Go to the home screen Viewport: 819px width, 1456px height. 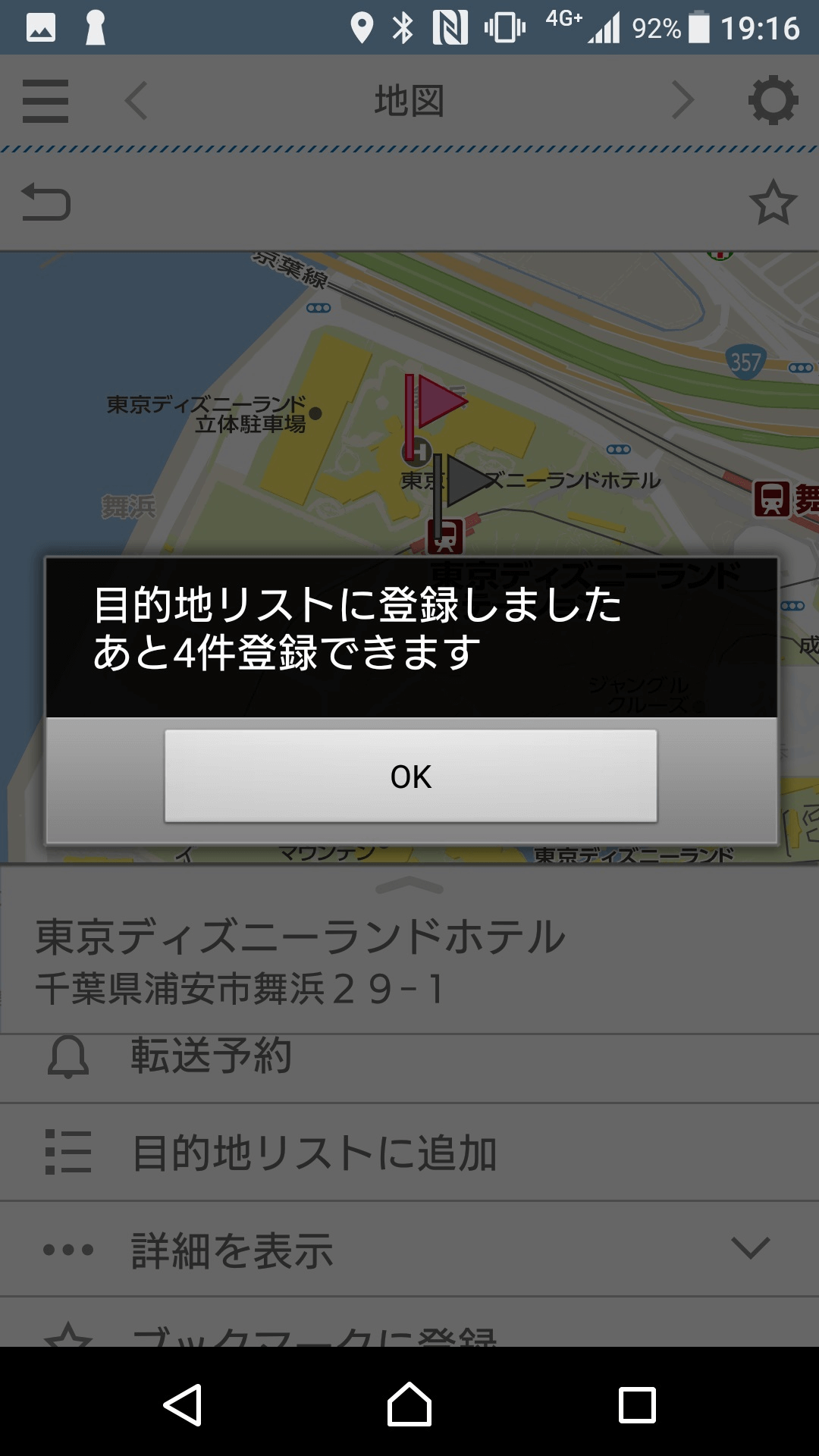click(409, 1404)
